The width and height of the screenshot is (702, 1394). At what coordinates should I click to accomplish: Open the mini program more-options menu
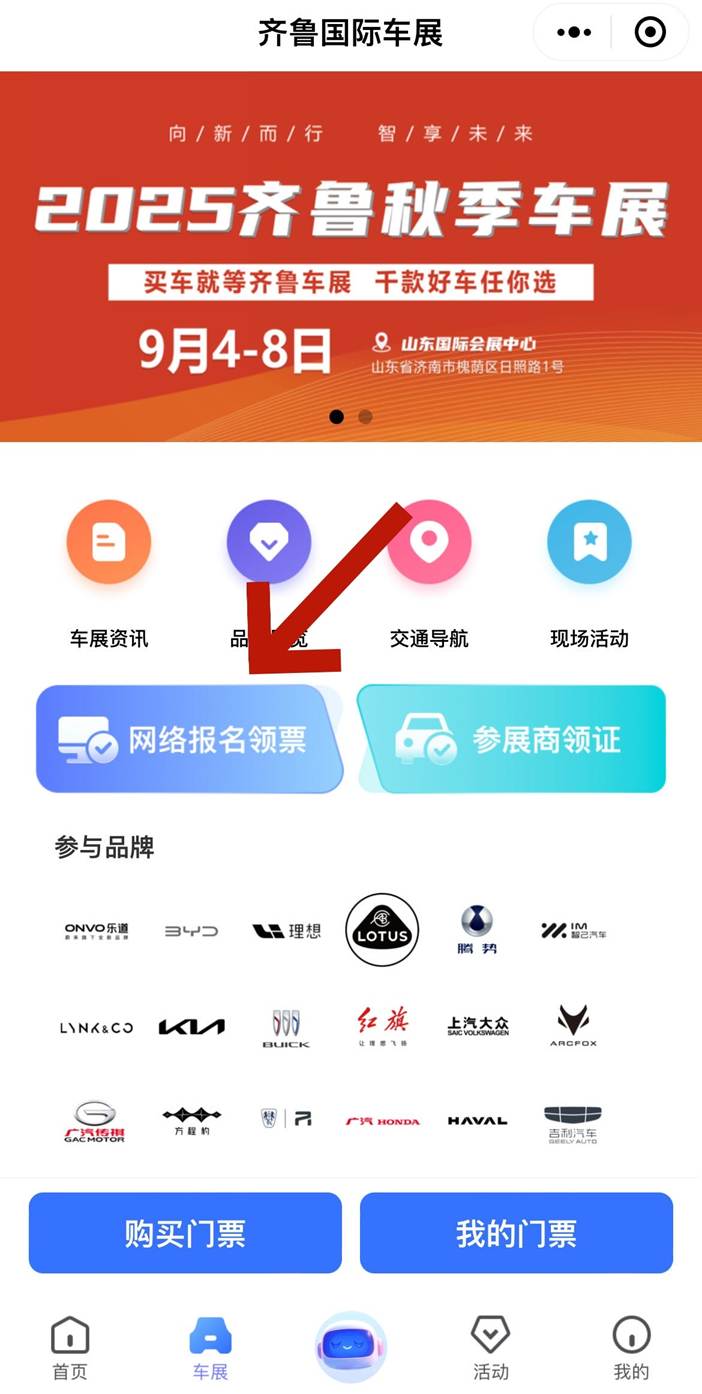coord(574,33)
